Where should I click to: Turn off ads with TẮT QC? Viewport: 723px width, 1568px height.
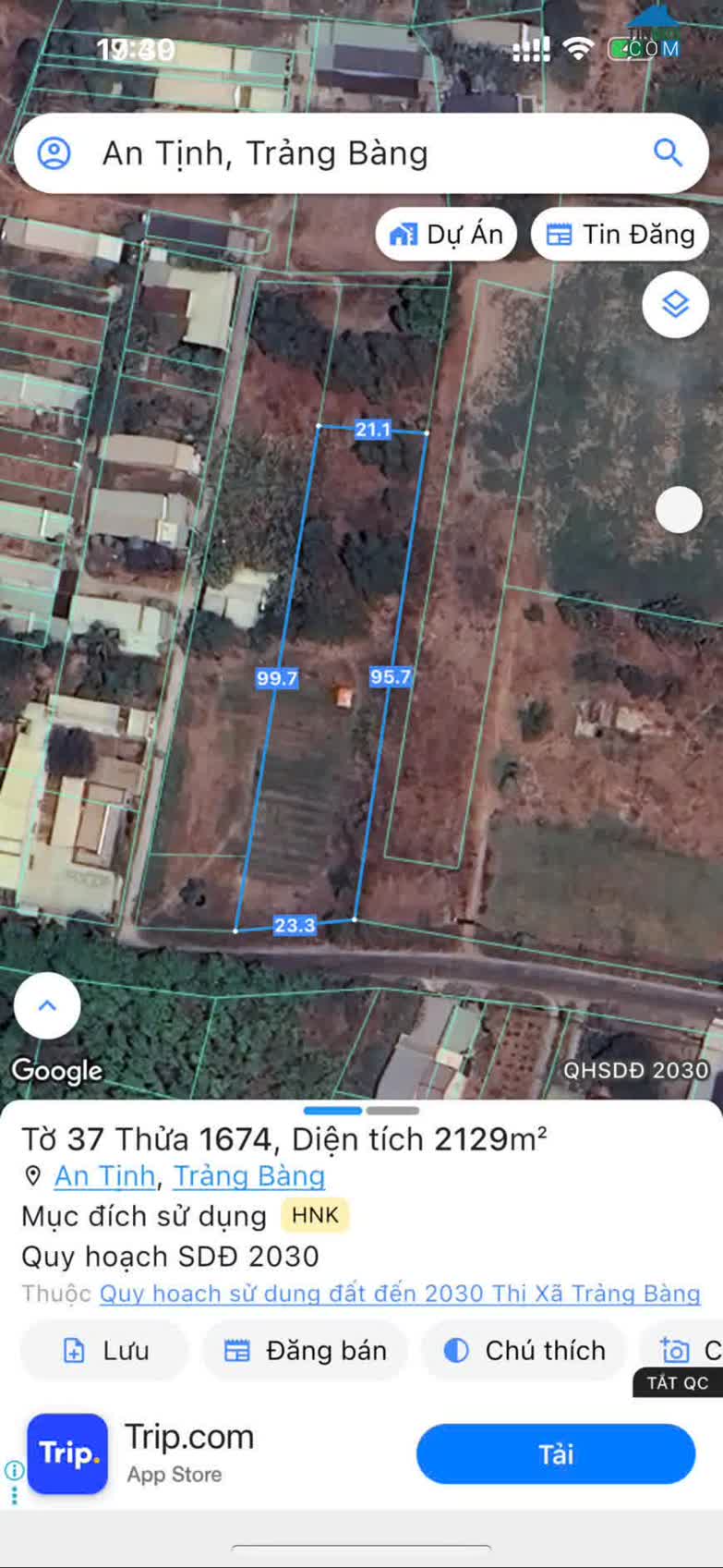[x=677, y=1383]
